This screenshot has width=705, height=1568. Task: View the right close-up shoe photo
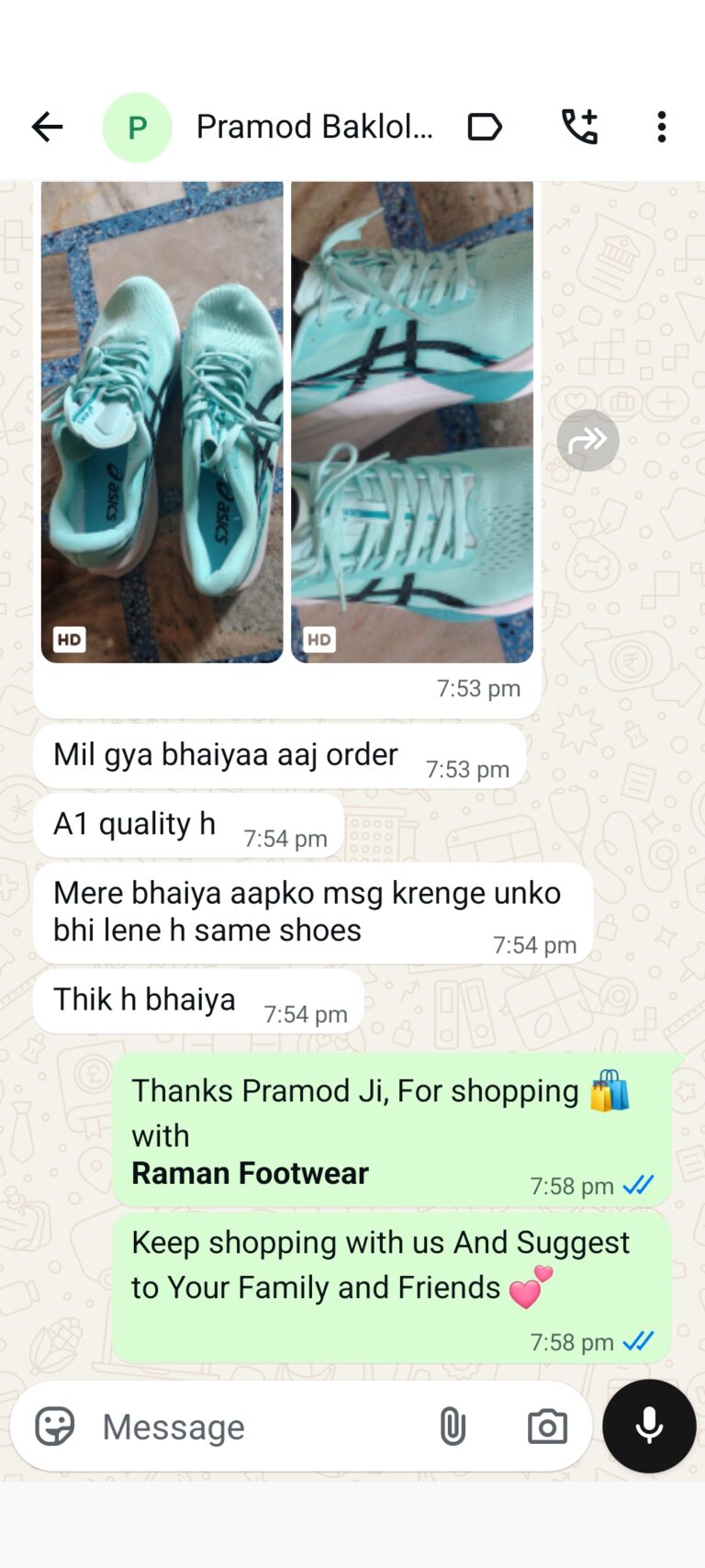click(412, 421)
